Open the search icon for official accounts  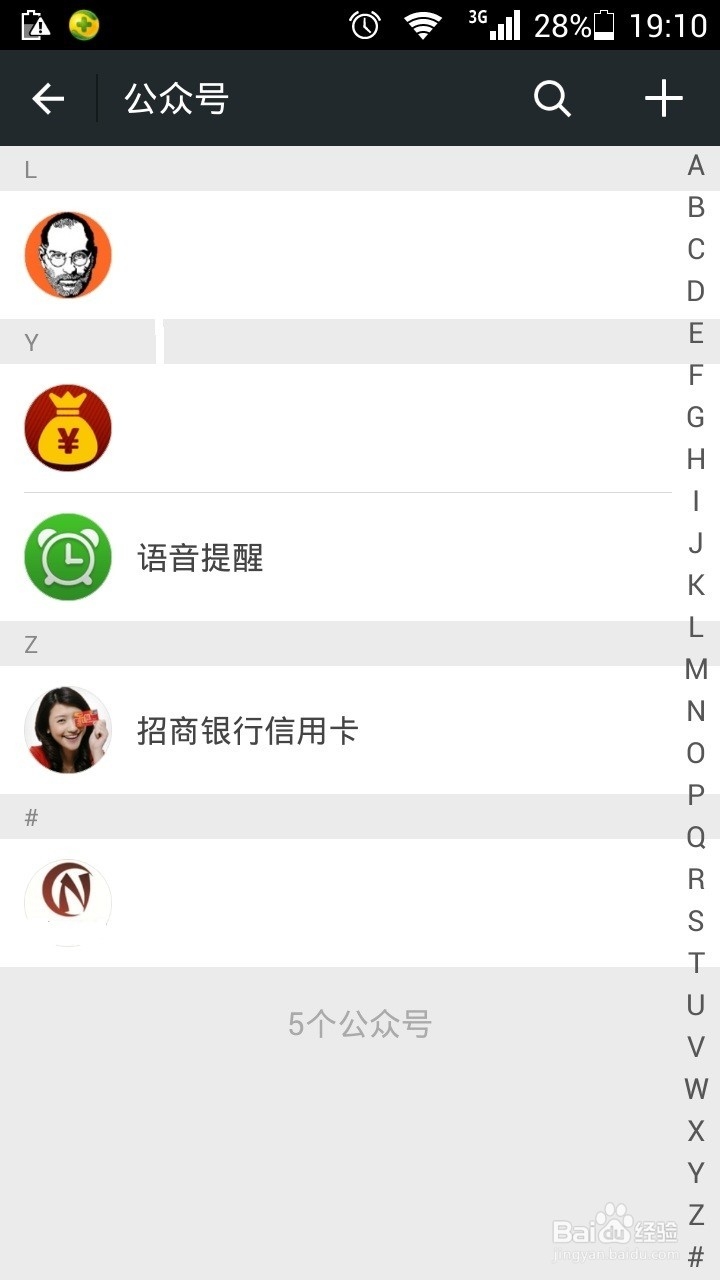pyautogui.click(x=552, y=99)
